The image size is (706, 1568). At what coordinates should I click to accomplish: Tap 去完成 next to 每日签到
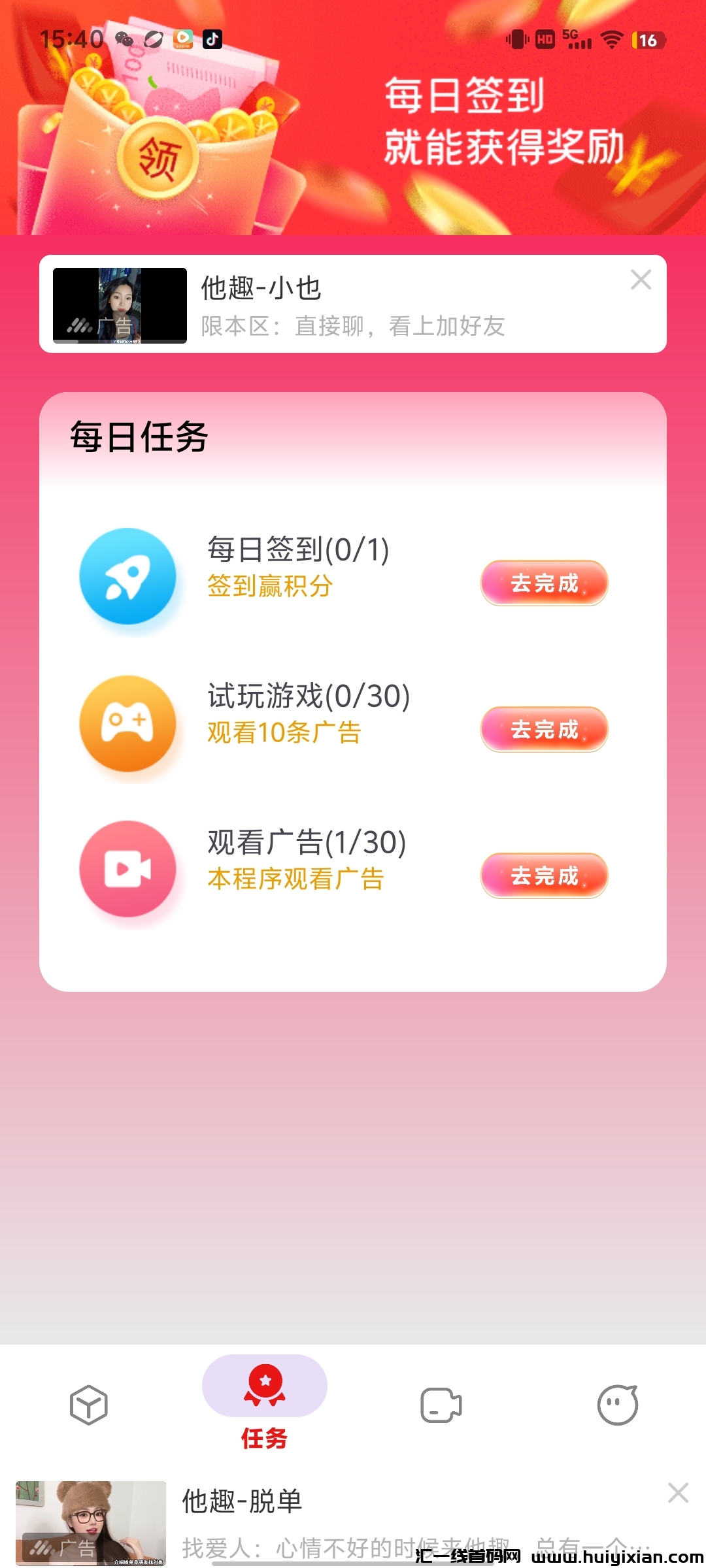pyautogui.click(x=543, y=583)
